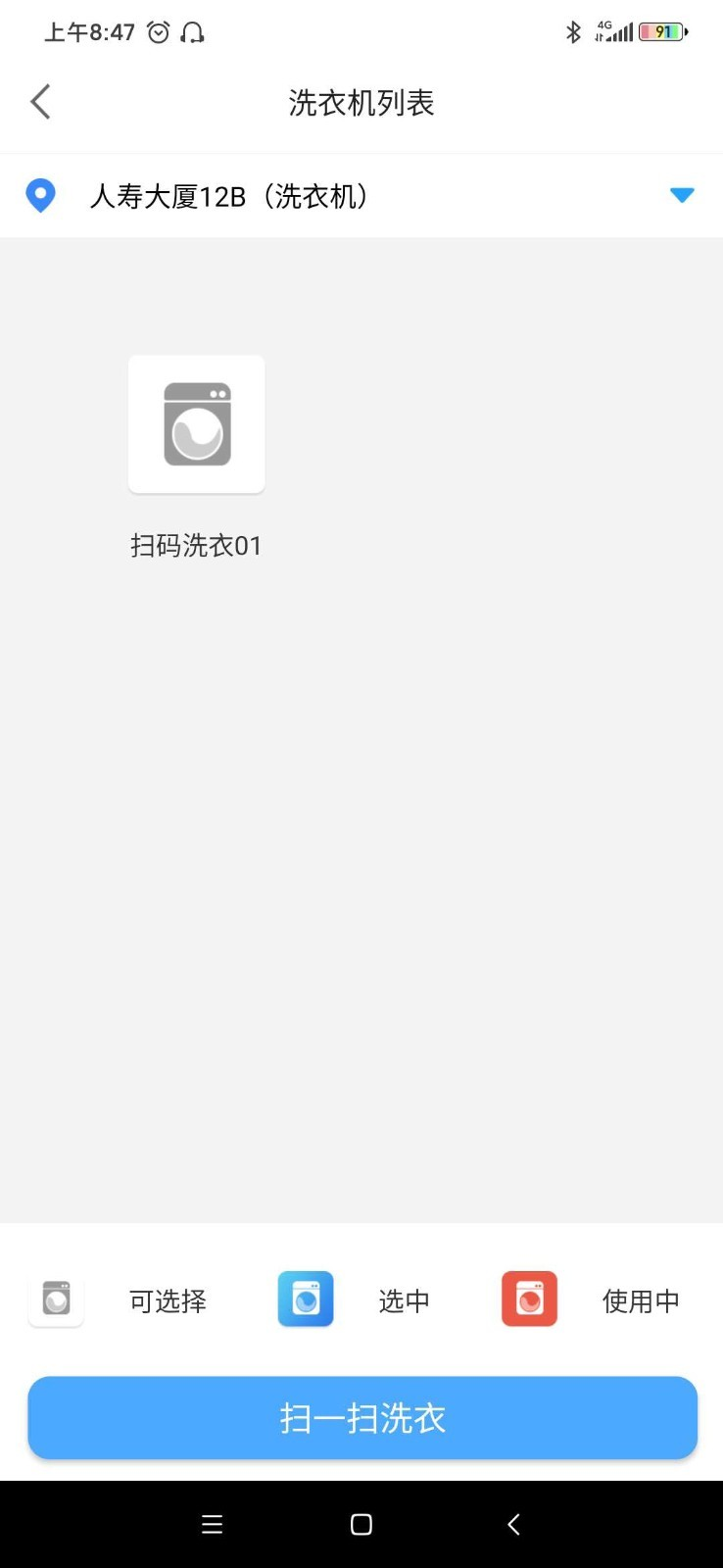The width and height of the screenshot is (723, 1568).
Task: Tap the gray 可选择 washer icon
Action: 56,1299
